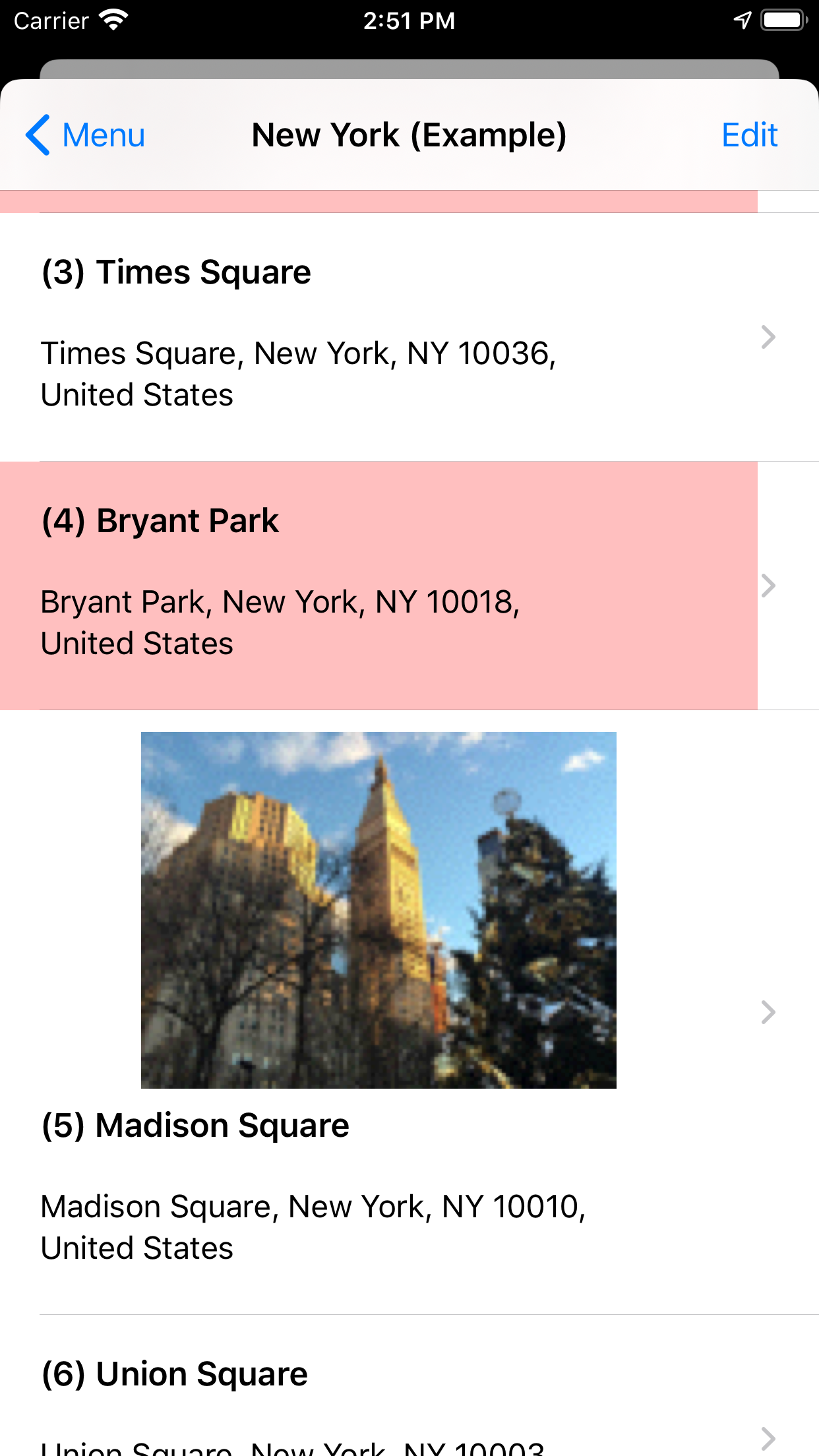Enter Edit mode with the Edit button
This screenshot has height=1456, width=819.
749,134
